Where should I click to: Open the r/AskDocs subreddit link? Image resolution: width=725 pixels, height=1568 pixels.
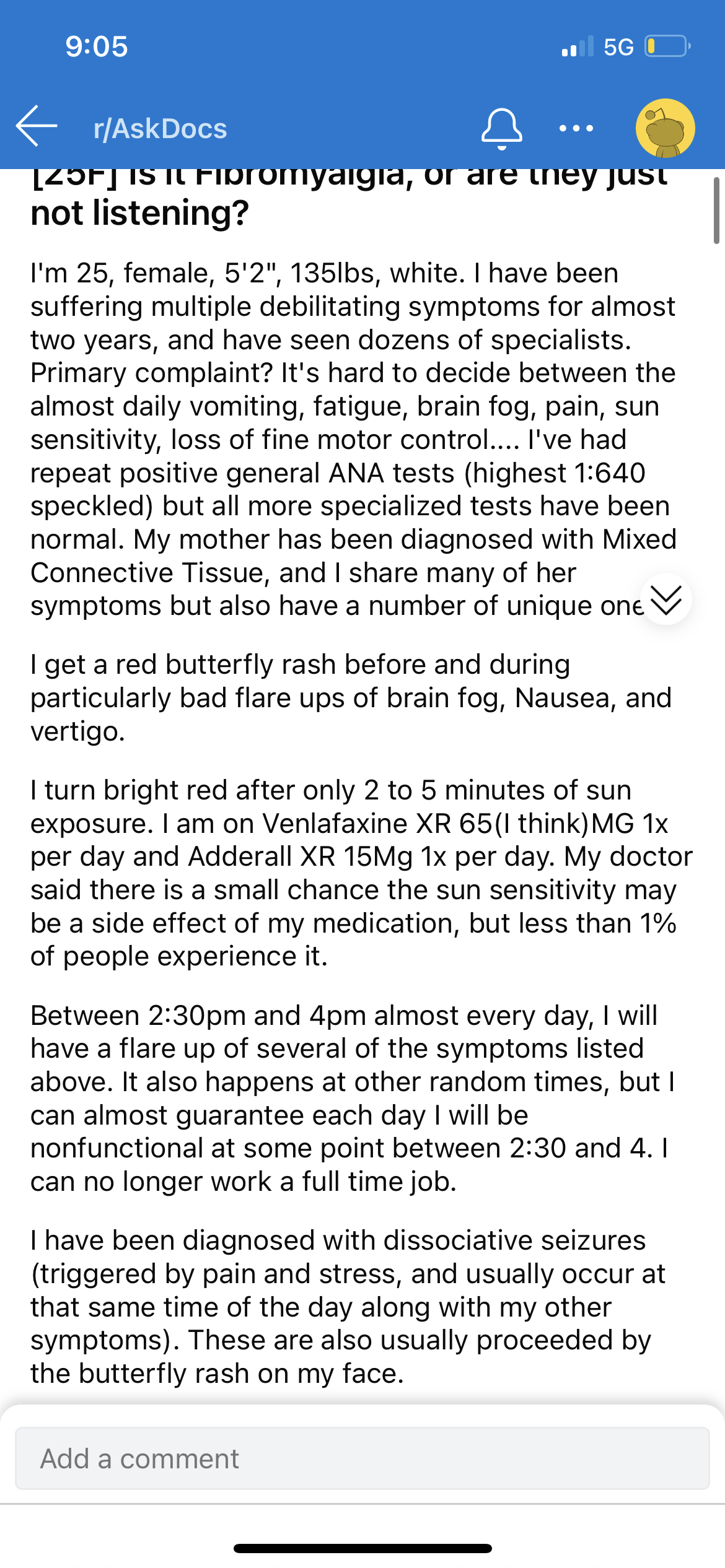(x=160, y=129)
